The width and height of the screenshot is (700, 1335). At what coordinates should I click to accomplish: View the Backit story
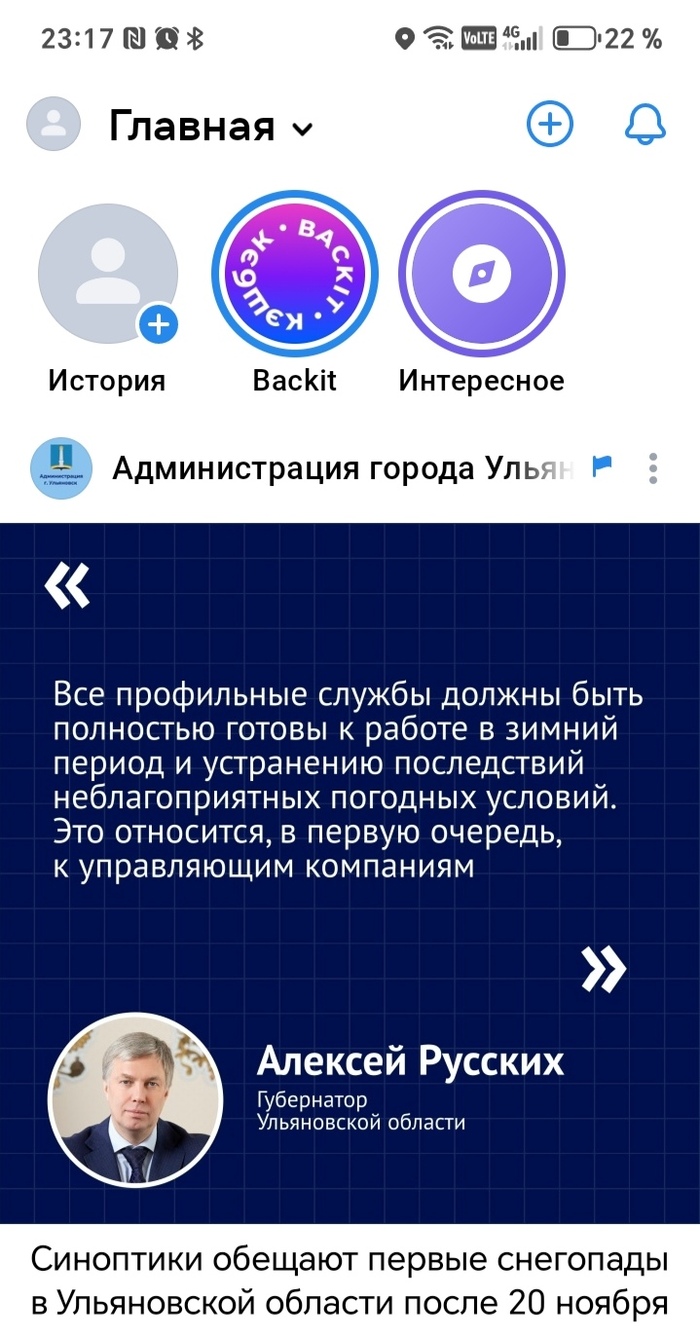point(295,274)
